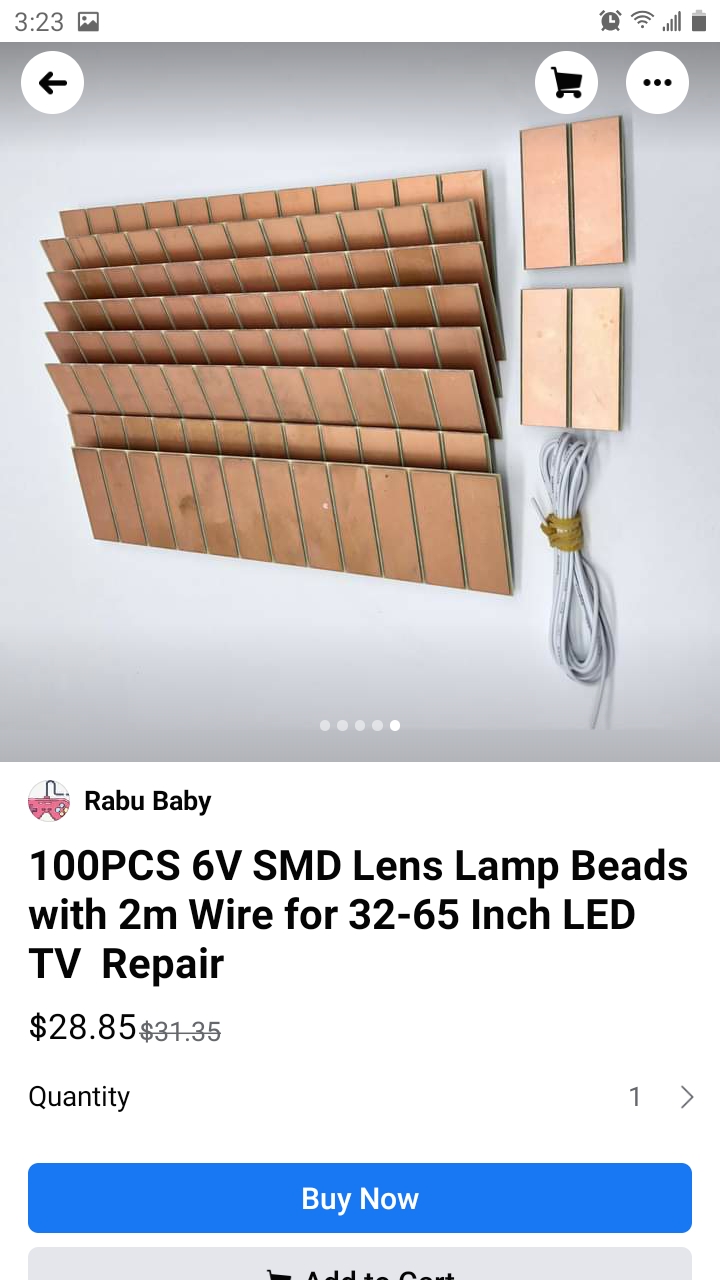The width and height of the screenshot is (720, 1280).
Task: Go back using the arrow button
Action: (52, 83)
